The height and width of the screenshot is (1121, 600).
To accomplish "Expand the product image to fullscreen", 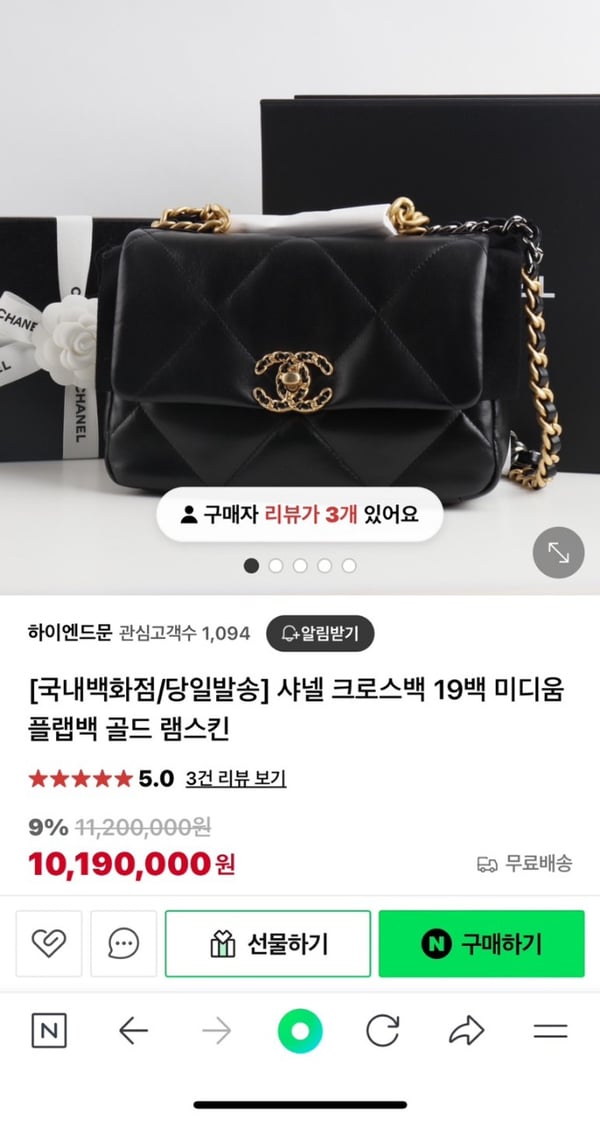I will click(558, 552).
